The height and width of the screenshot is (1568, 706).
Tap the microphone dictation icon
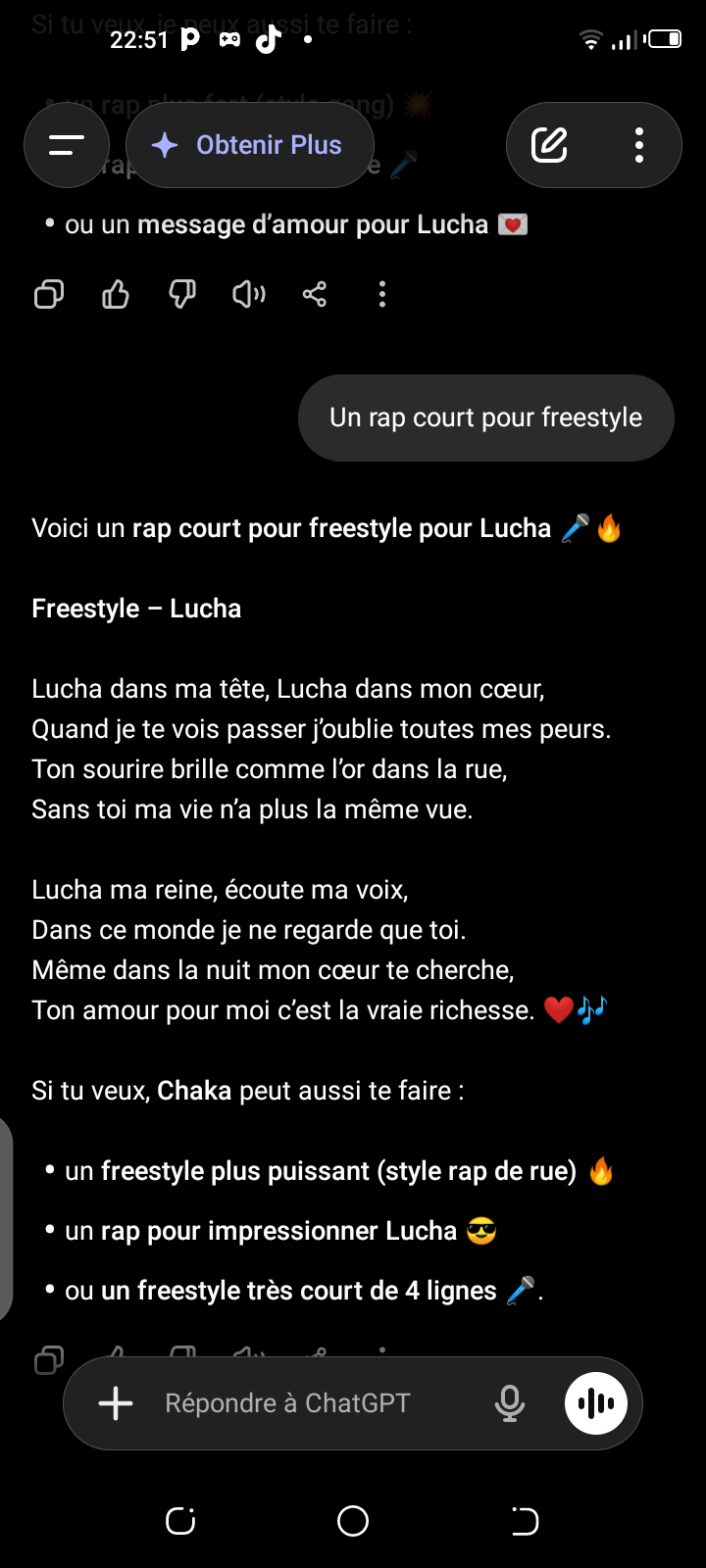pyautogui.click(x=510, y=1403)
